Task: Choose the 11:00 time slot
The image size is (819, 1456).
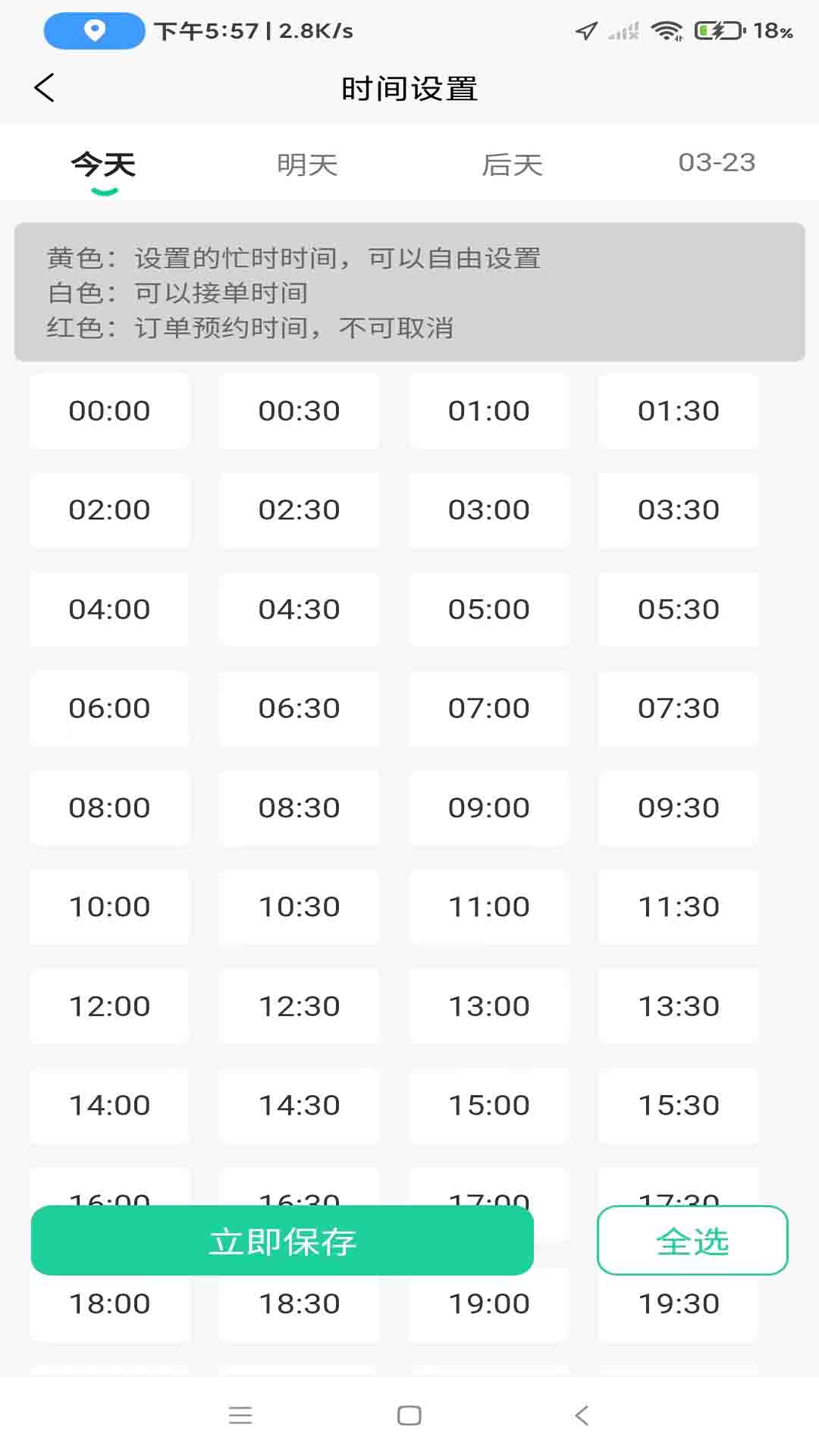Action: pyautogui.click(x=489, y=907)
